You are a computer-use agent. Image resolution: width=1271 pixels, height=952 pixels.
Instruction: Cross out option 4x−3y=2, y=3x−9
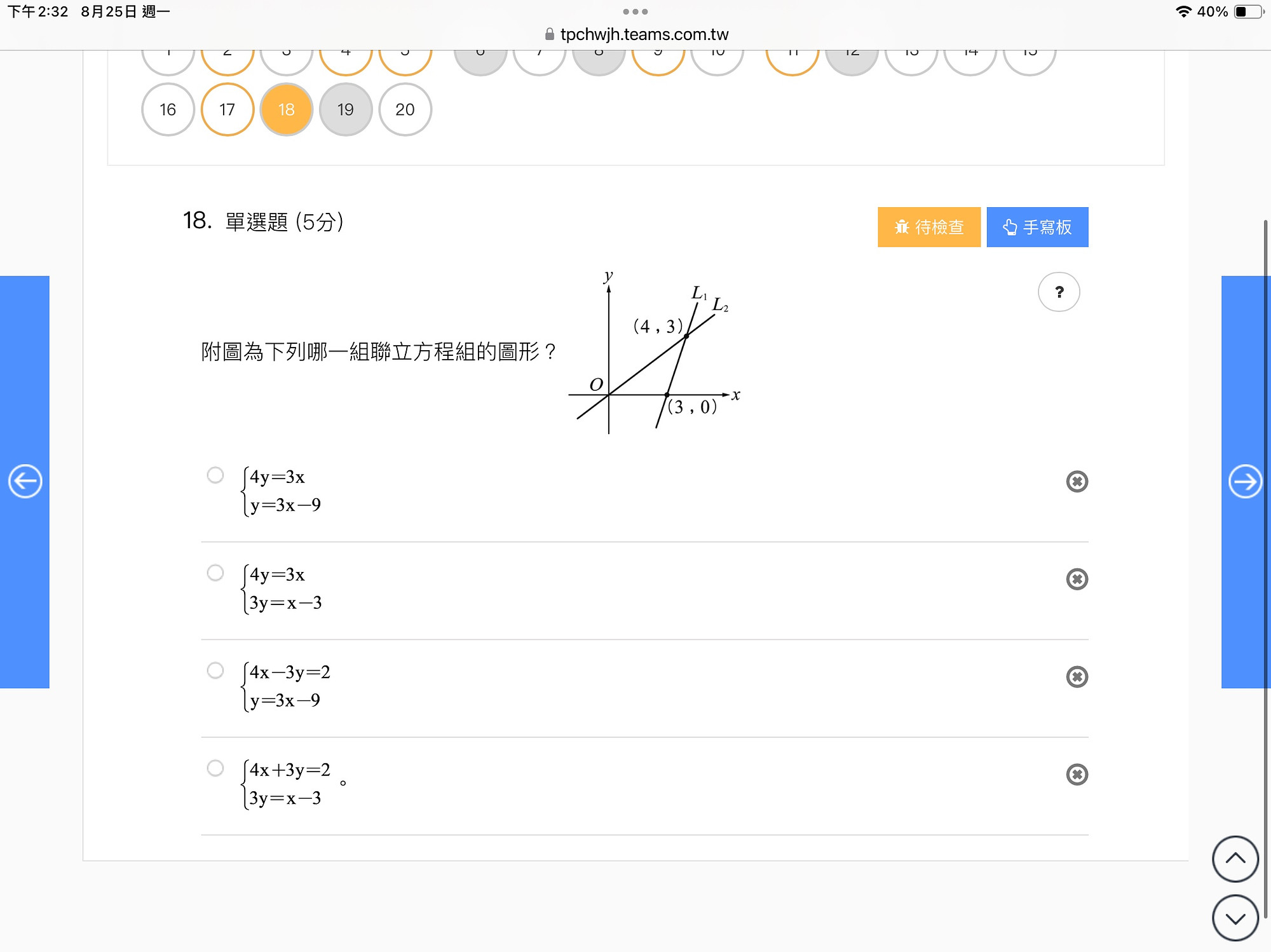1077,677
